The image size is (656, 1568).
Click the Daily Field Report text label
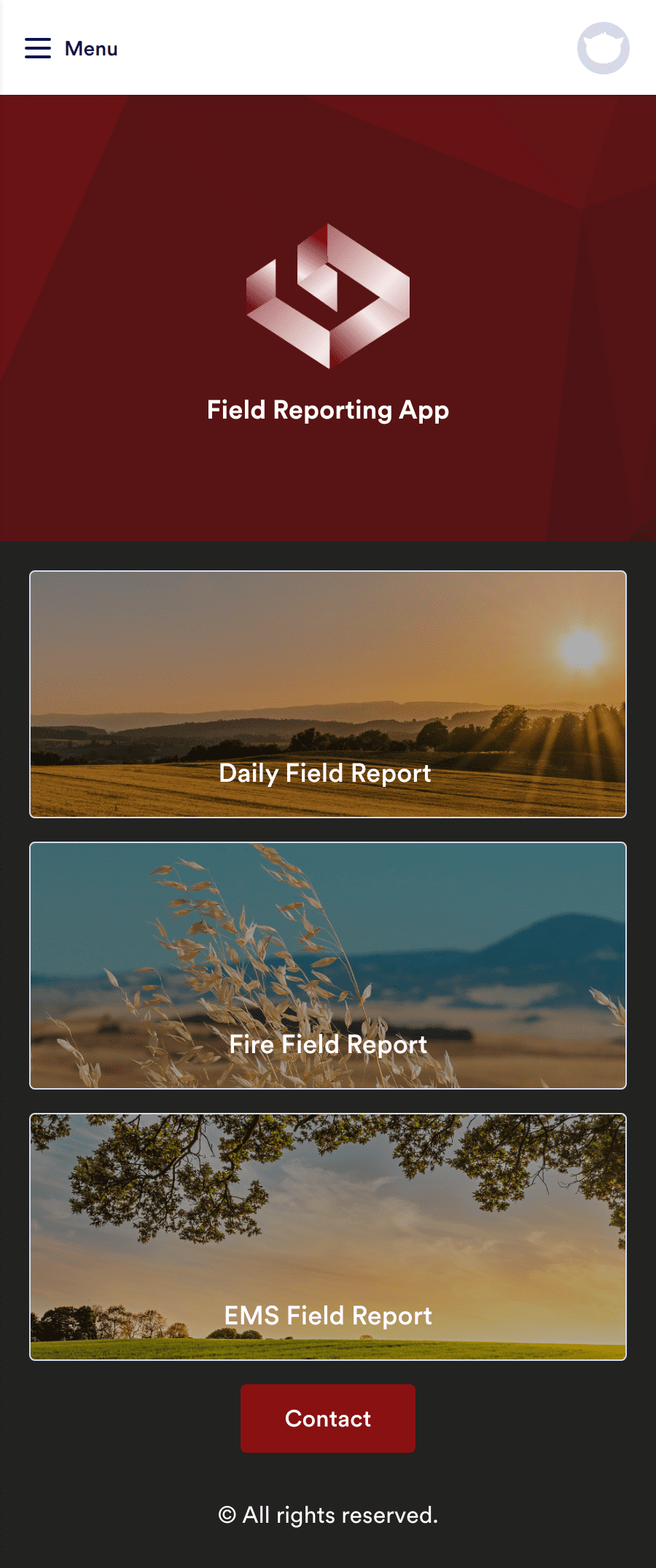coord(324,773)
